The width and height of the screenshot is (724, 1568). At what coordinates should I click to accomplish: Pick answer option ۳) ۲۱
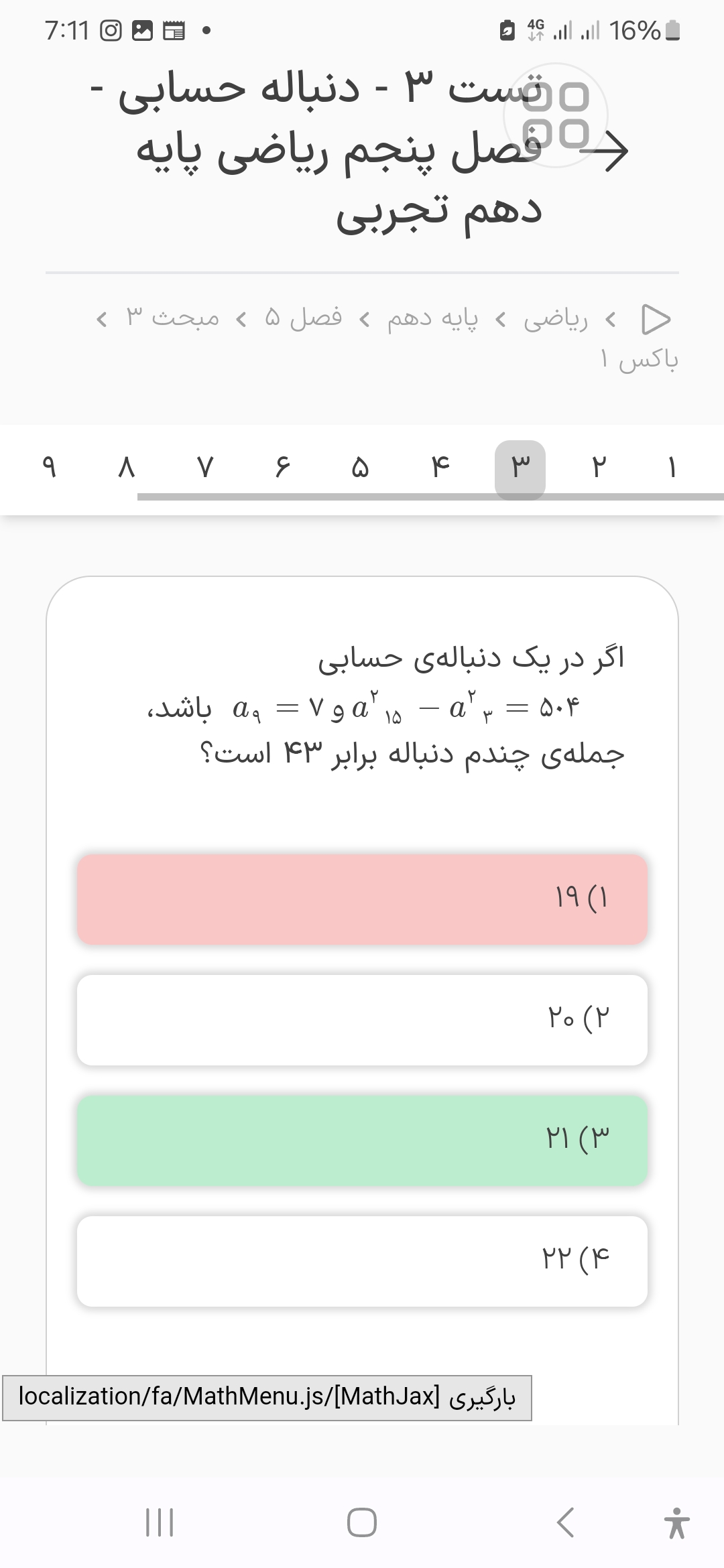coord(362,1139)
